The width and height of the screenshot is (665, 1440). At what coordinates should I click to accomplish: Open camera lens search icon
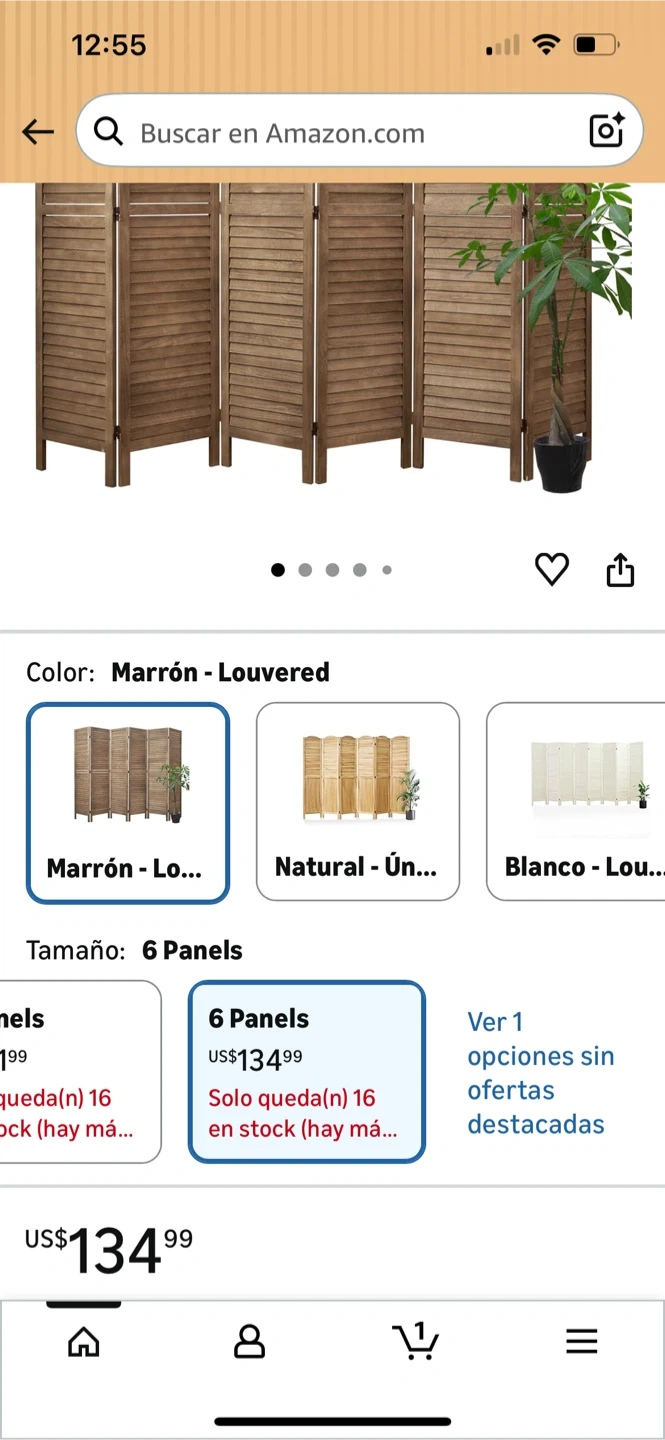(x=606, y=131)
